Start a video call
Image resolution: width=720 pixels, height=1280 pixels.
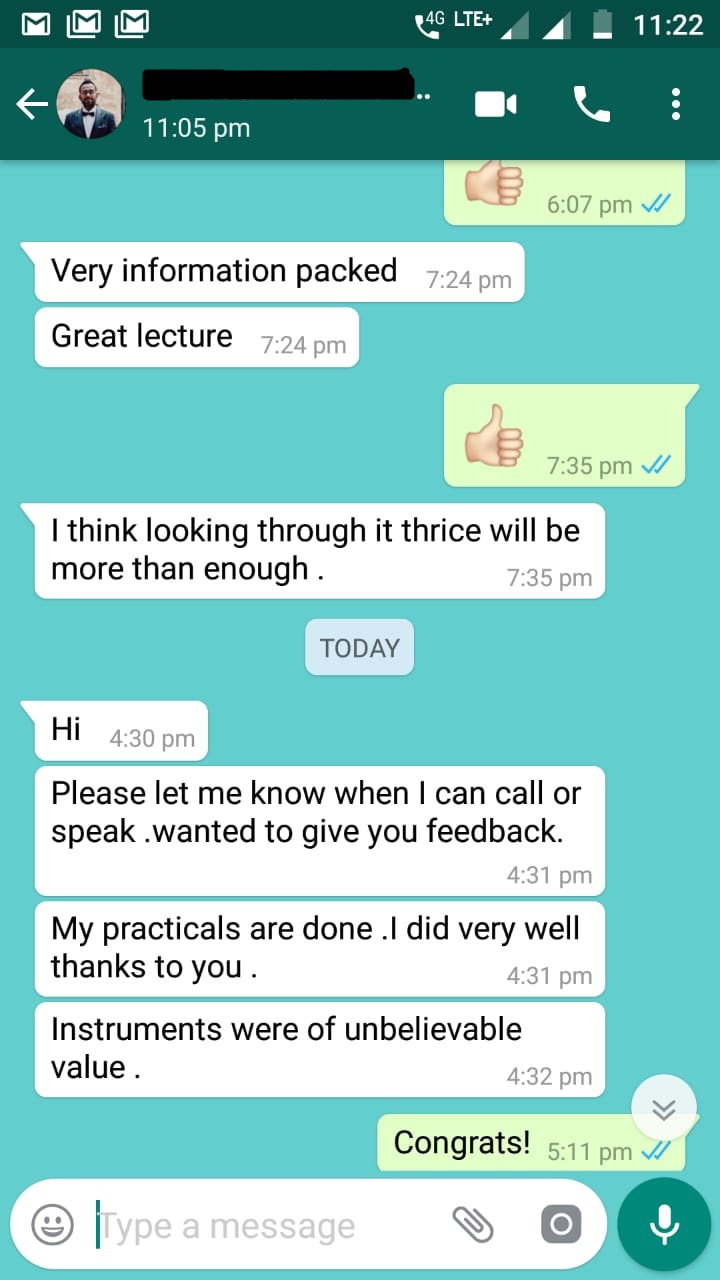[x=495, y=104]
